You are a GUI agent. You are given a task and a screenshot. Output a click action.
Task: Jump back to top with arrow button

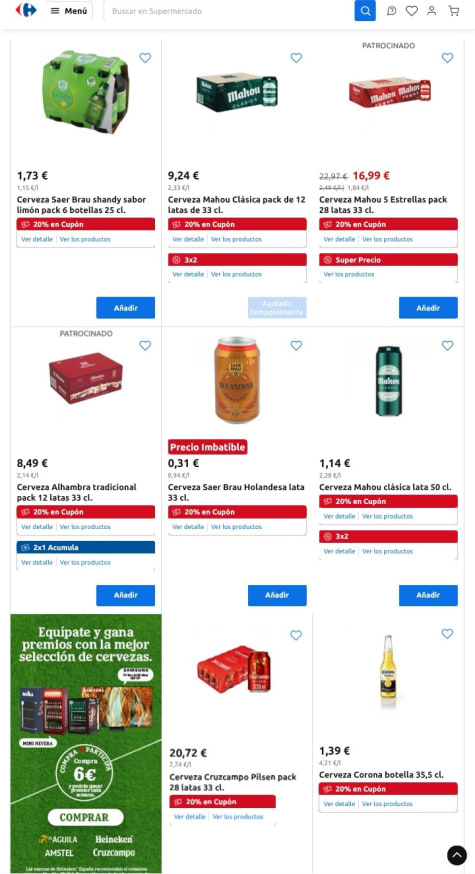coord(457,855)
